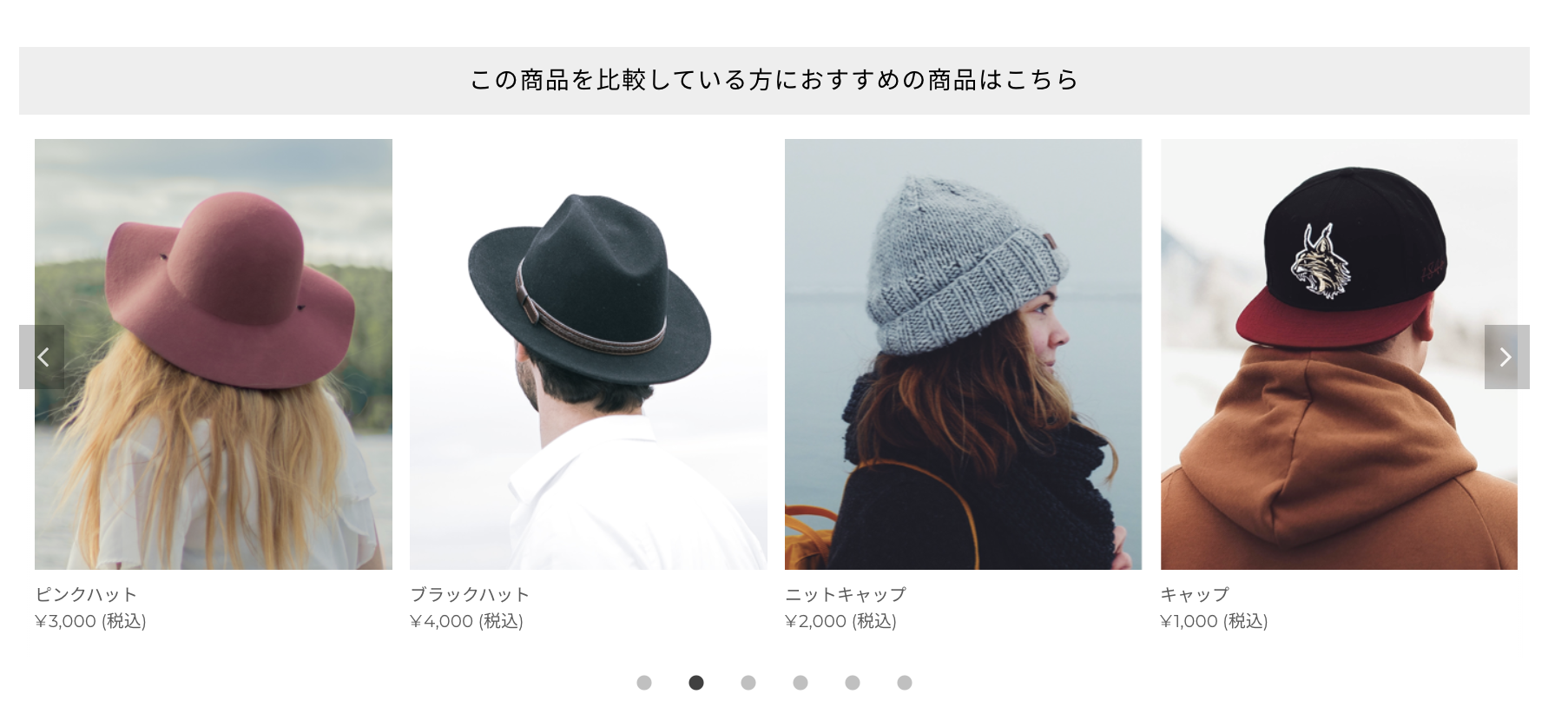Screen dimensions: 1568x714
Task: Go to the previous carousel slide
Action: click(x=42, y=357)
